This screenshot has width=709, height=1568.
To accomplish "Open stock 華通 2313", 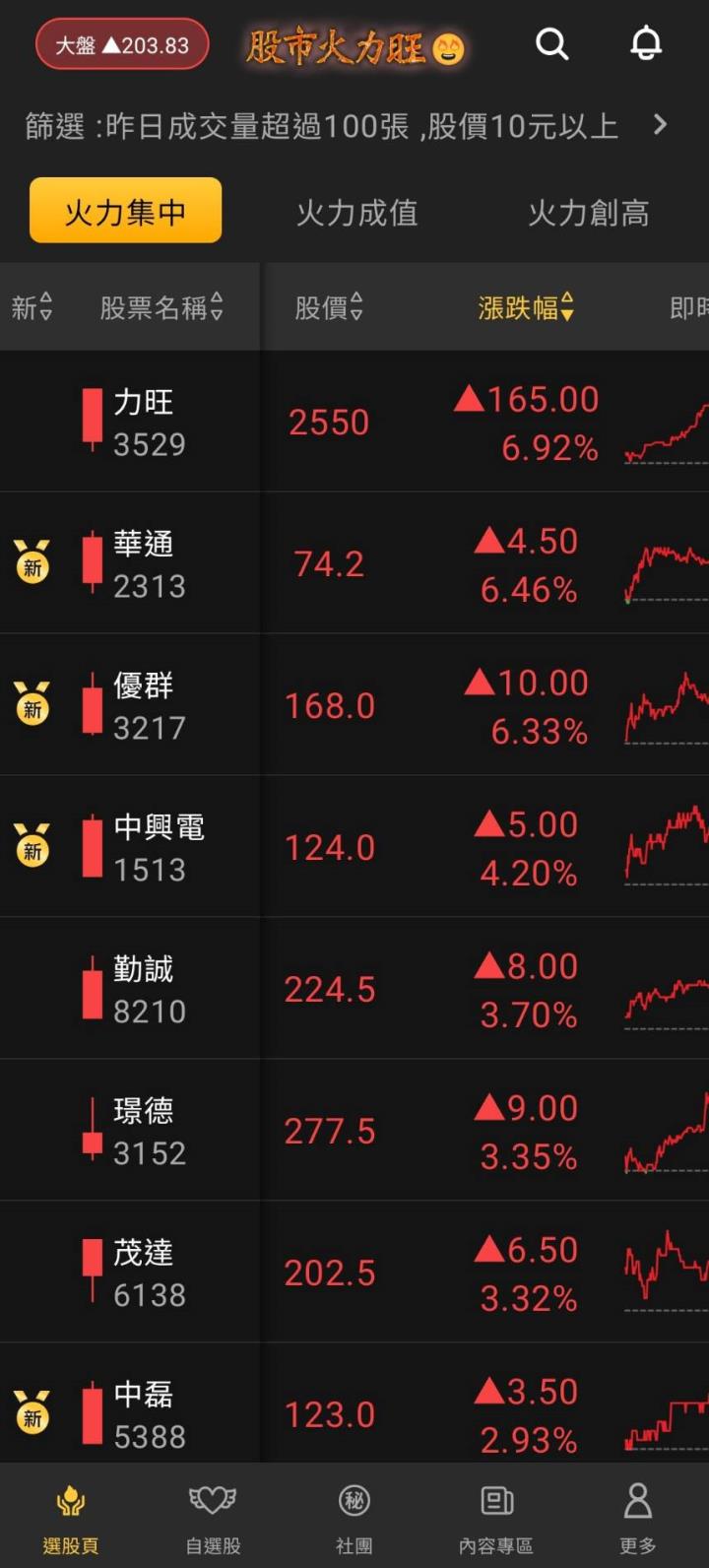I will pos(148,564).
